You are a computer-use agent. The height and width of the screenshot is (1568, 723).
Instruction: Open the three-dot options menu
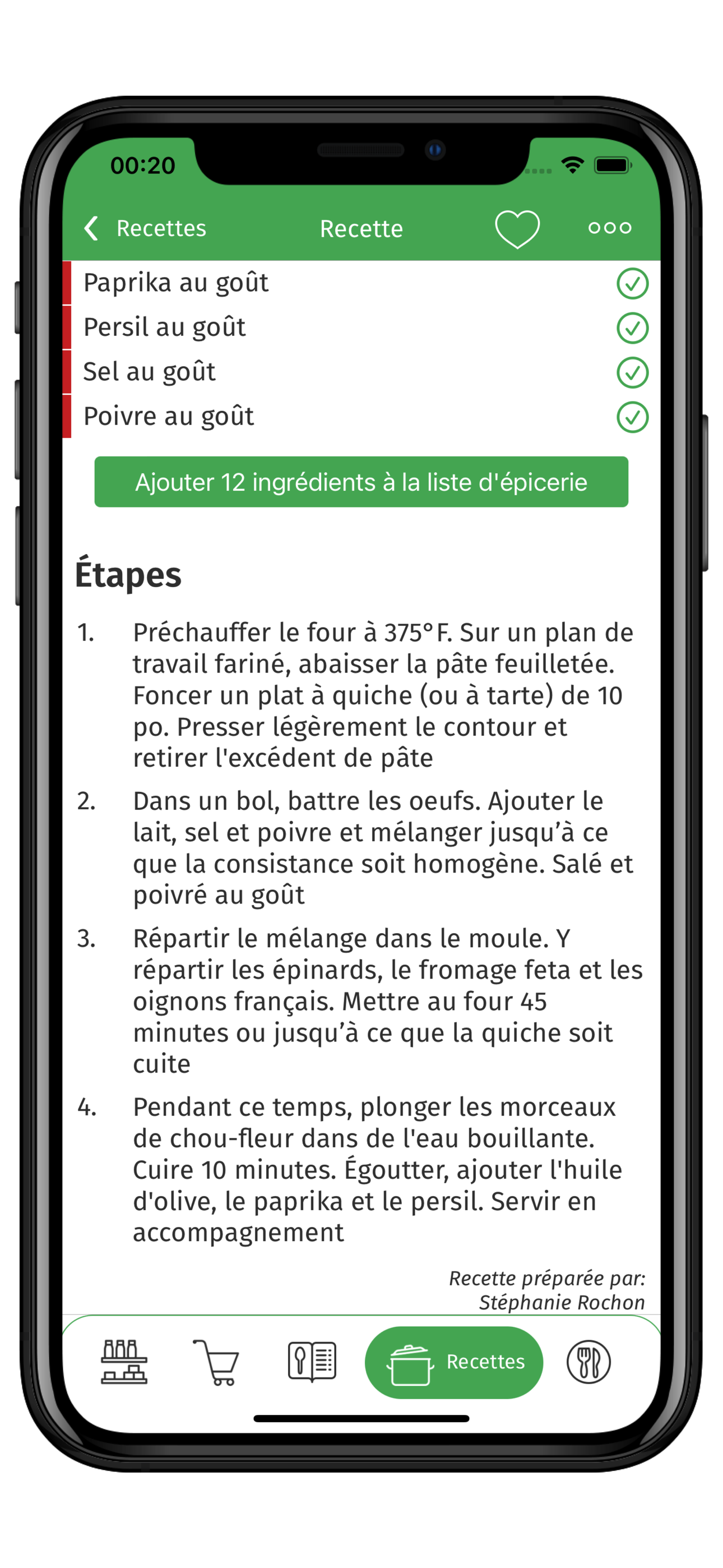pyautogui.click(x=609, y=228)
